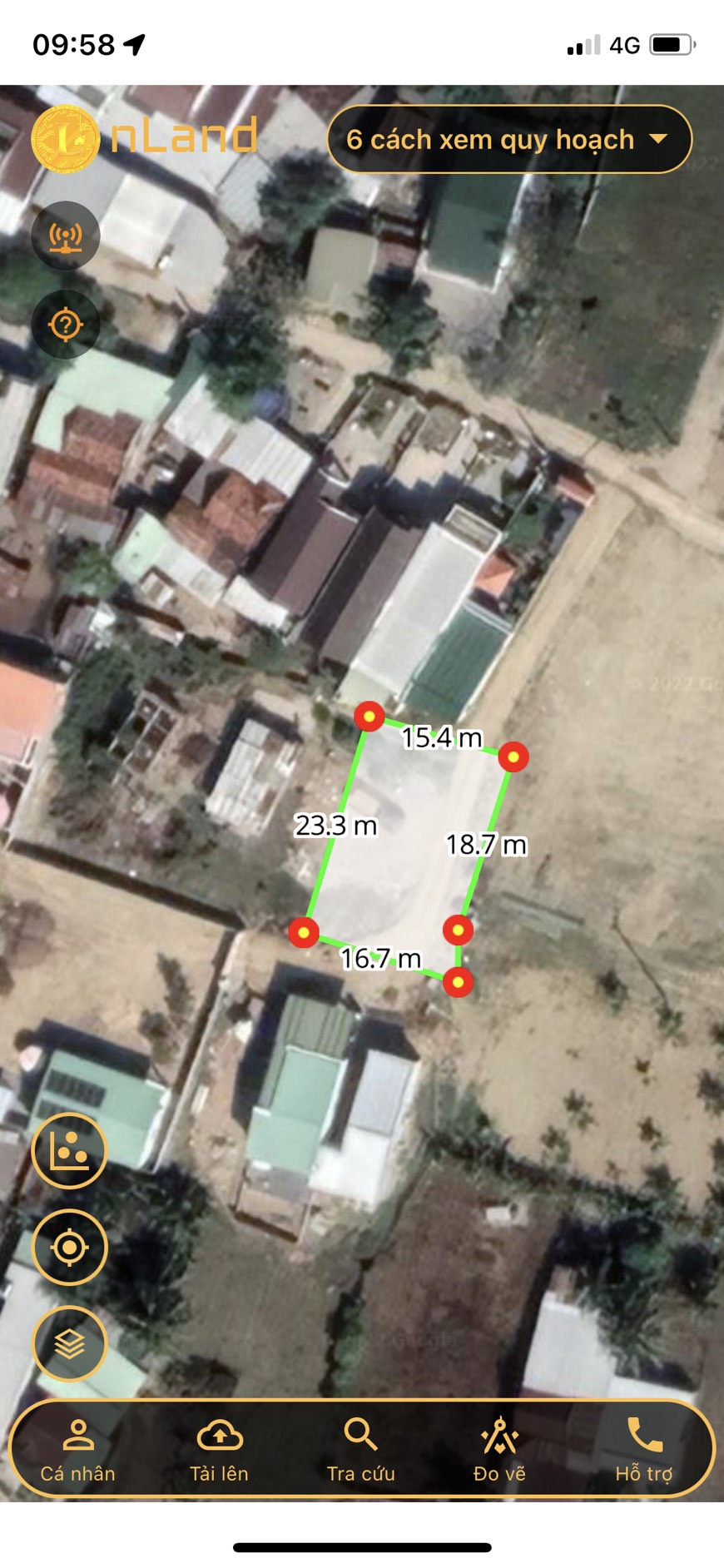Image resolution: width=724 pixels, height=1568 pixels.
Task: Open the Hỗ trợ support tab
Action: pos(644,1451)
